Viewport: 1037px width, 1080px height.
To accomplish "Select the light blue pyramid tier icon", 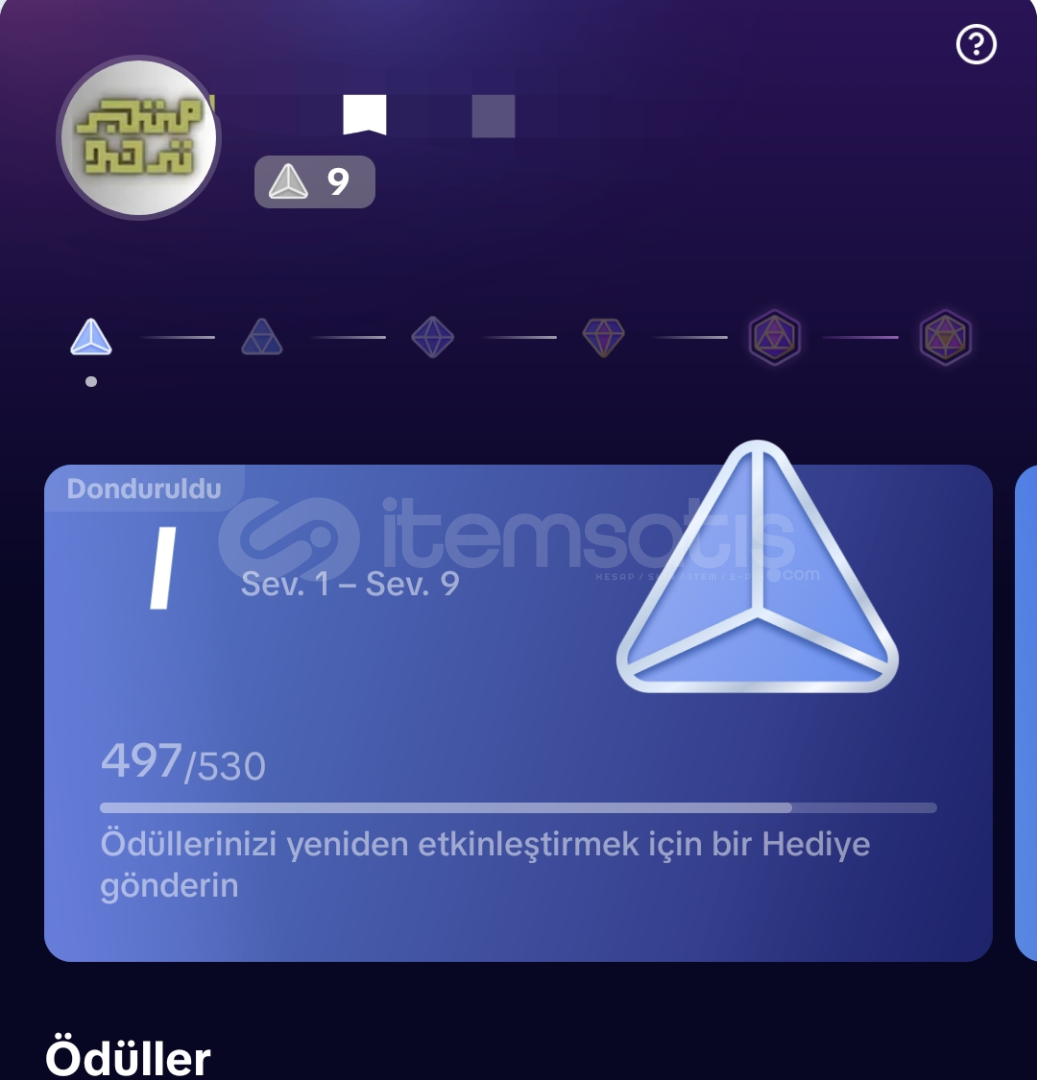I will (91, 337).
